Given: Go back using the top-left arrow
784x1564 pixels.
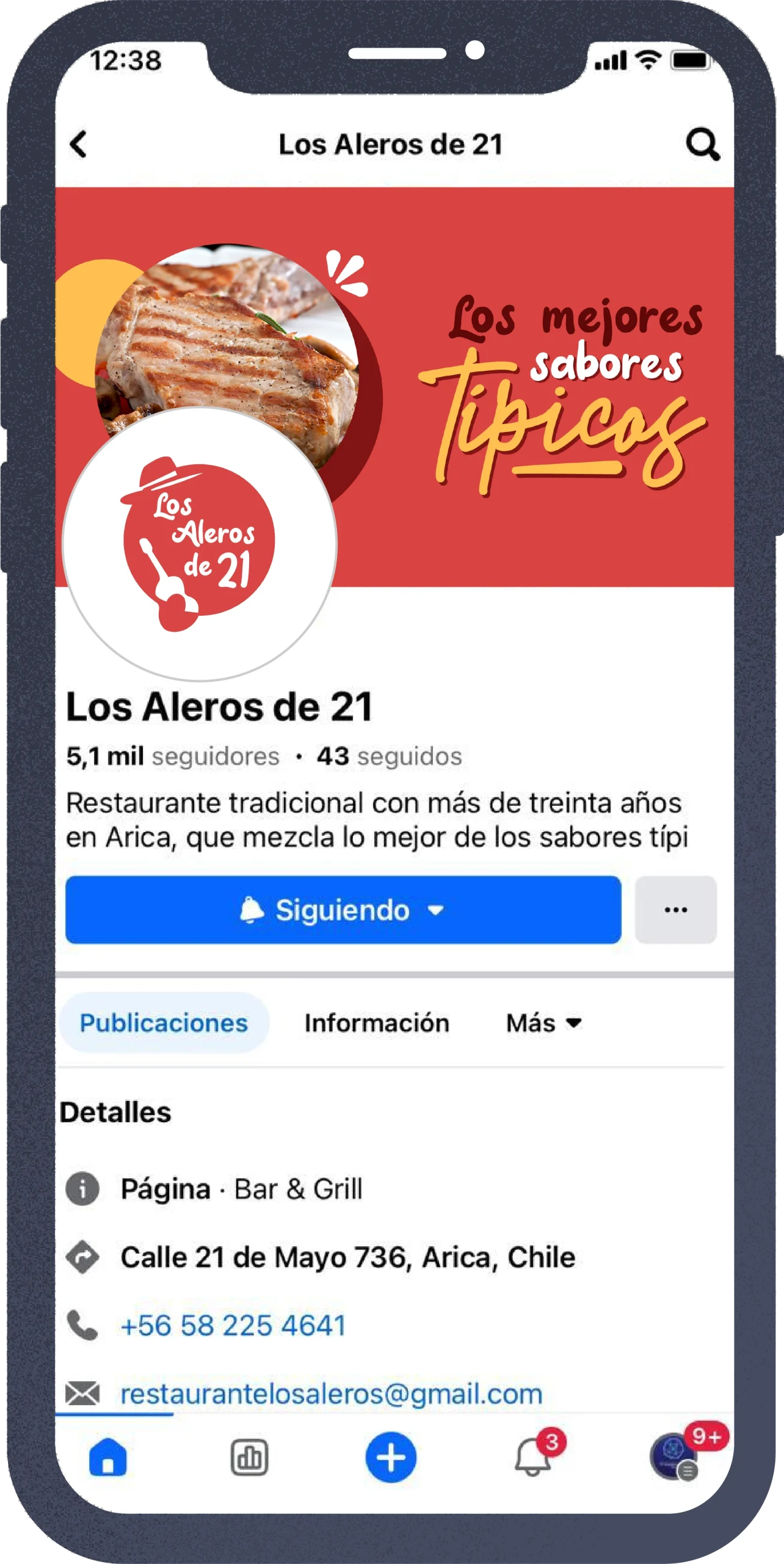Looking at the screenshot, I should 79,145.
